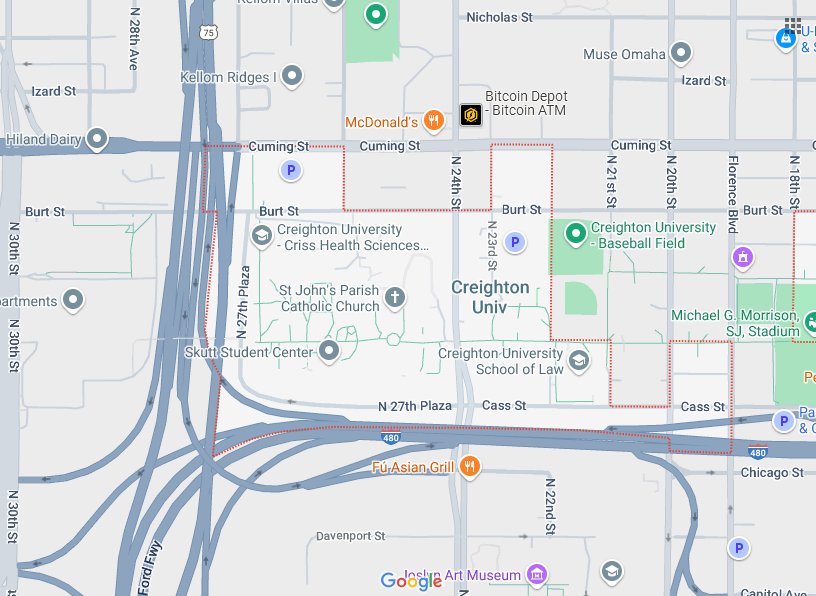Tap the Joslyn Art Museum marker
Viewport: 816px width, 596px height.
(537, 574)
